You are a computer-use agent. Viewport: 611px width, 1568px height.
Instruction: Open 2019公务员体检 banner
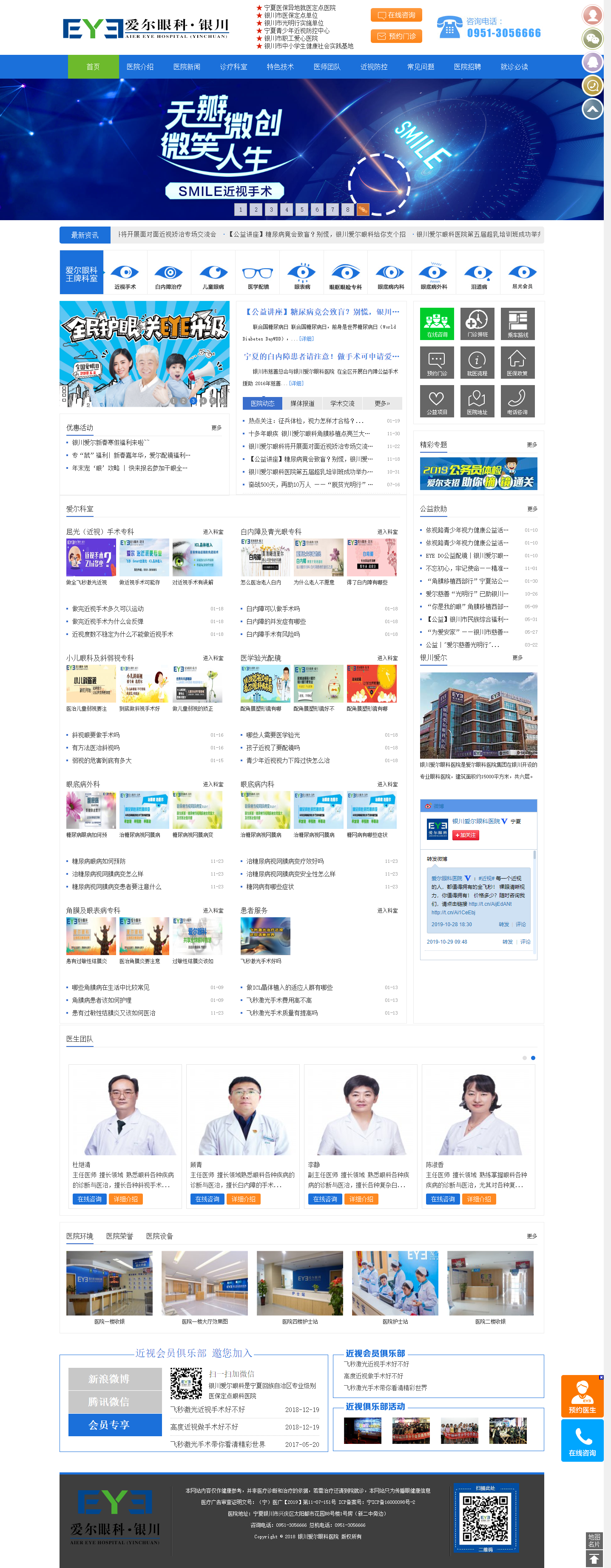(478, 474)
